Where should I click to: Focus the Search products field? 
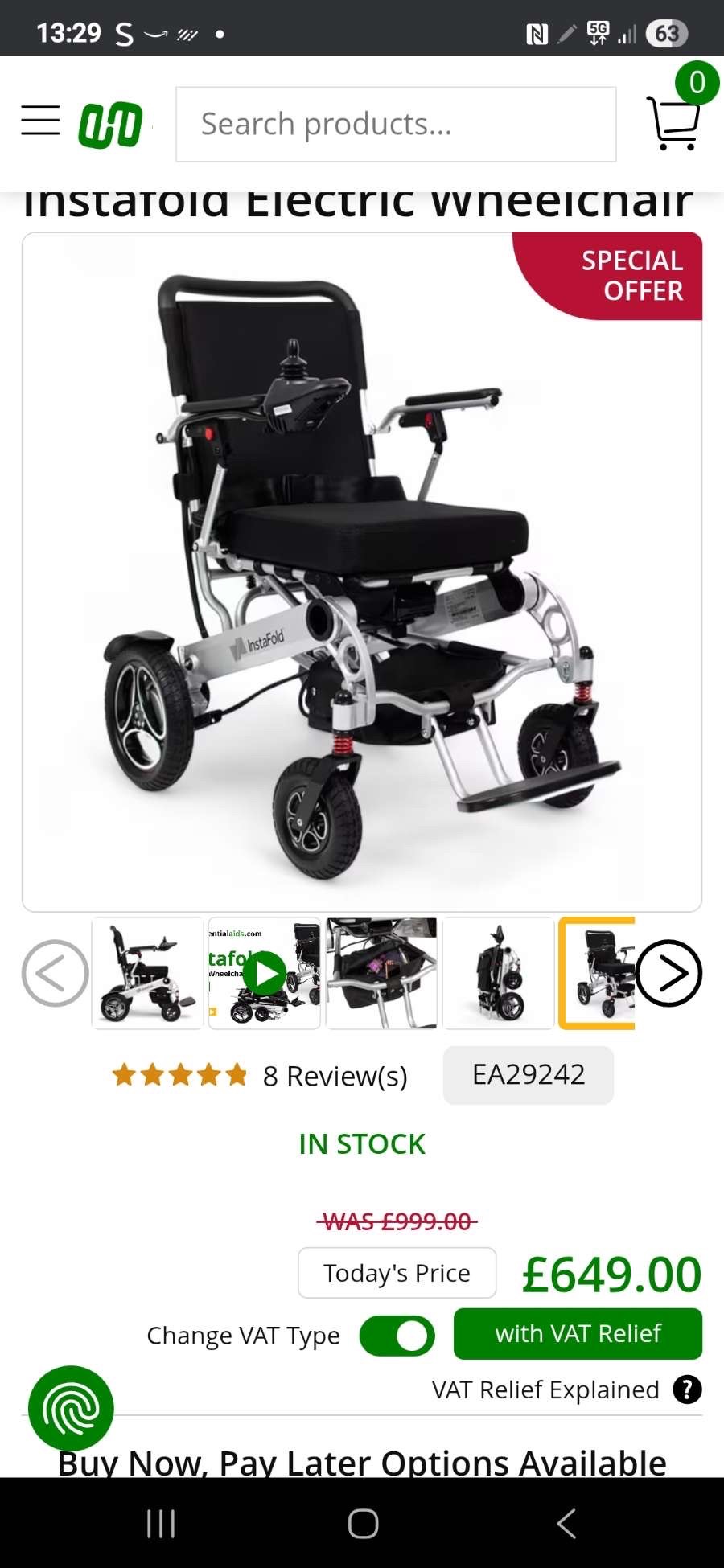396,125
